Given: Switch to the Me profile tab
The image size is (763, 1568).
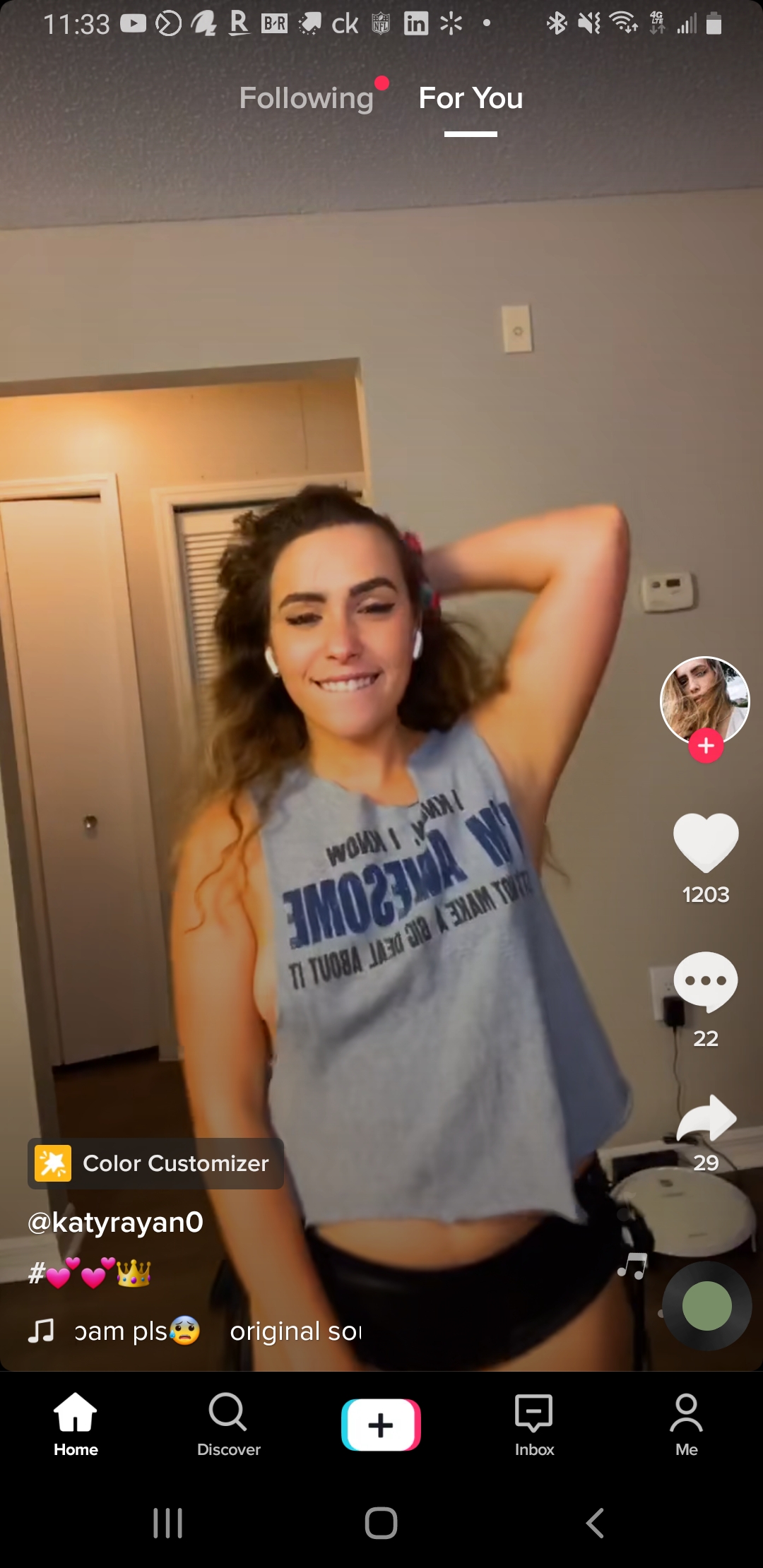Looking at the screenshot, I should coord(686,1424).
